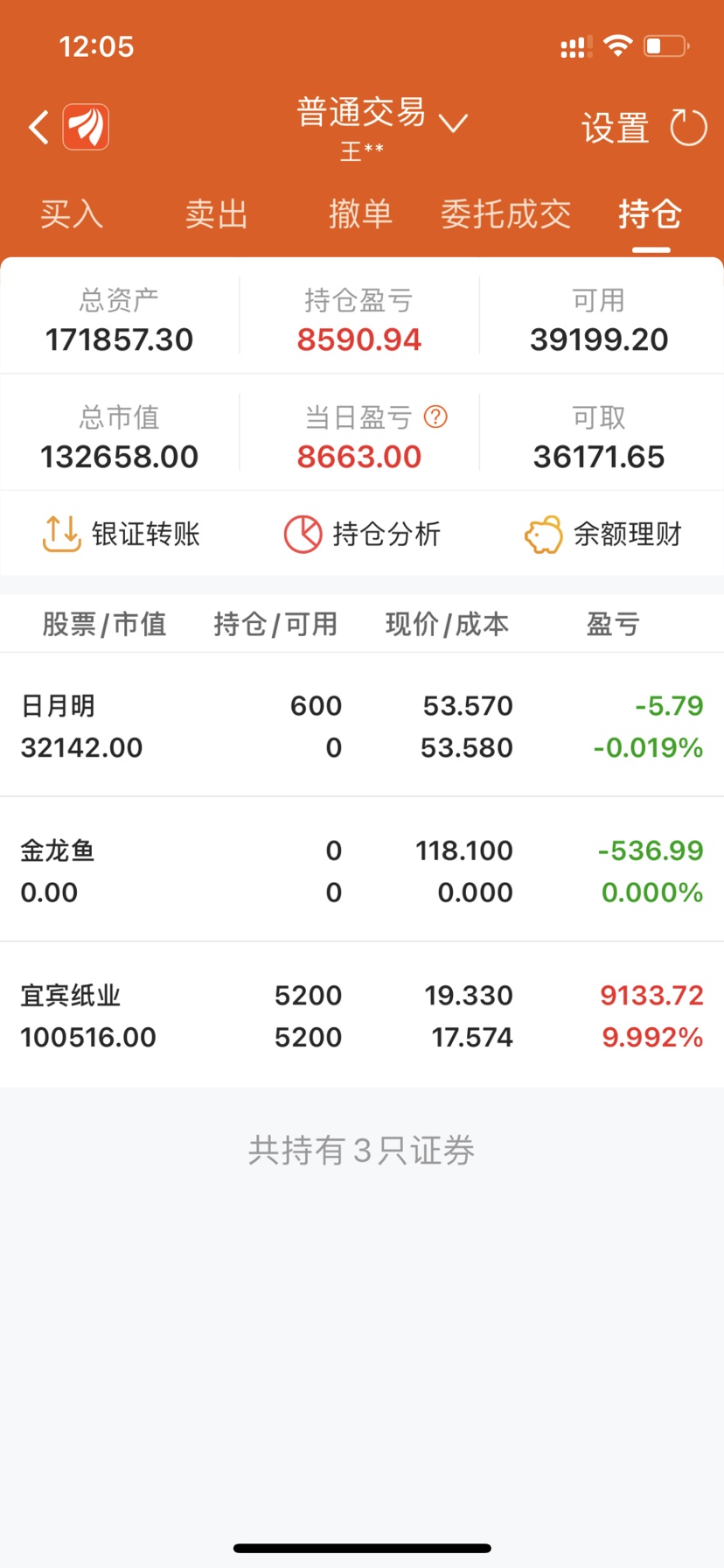Open the 日月明 holding row

(x=362, y=725)
